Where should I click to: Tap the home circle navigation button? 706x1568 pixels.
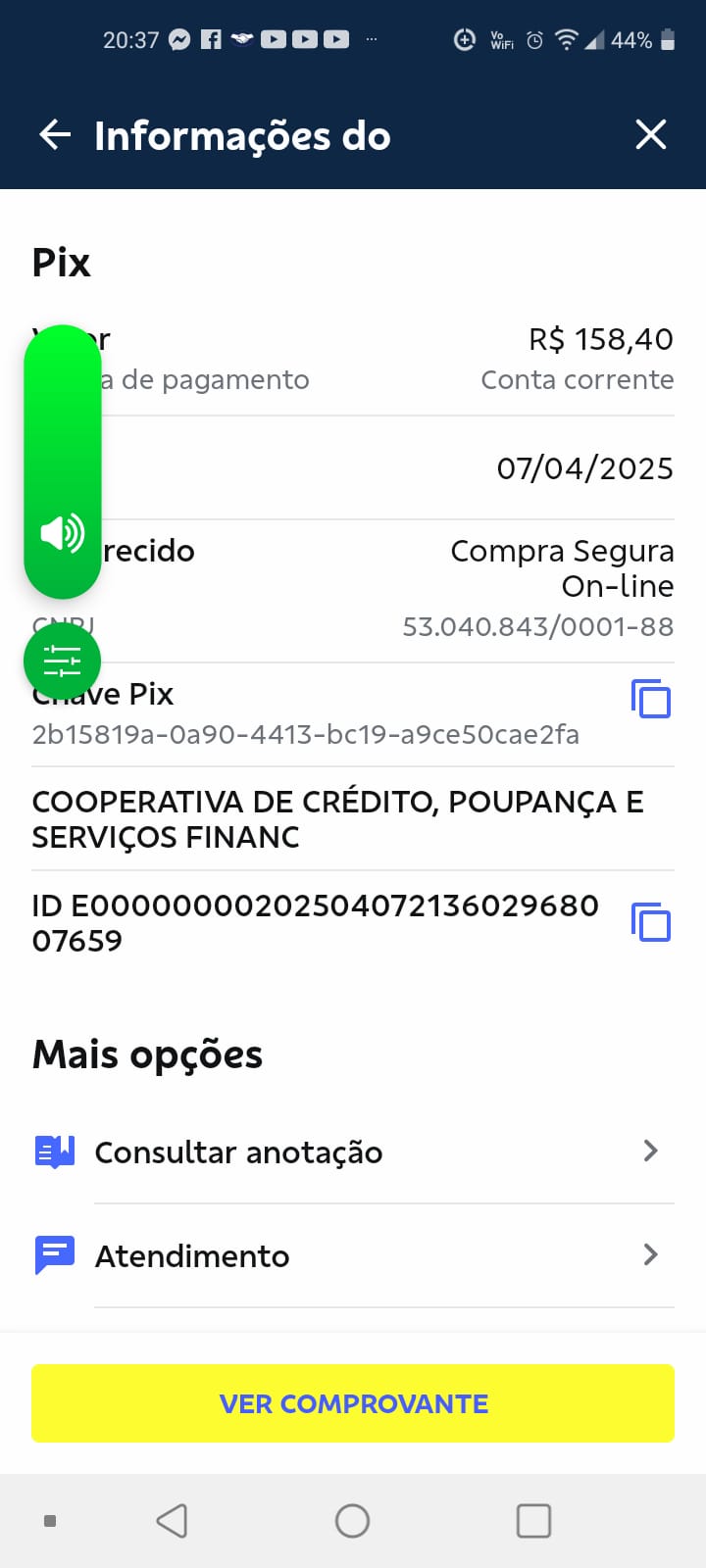[x=352, y=1521]
